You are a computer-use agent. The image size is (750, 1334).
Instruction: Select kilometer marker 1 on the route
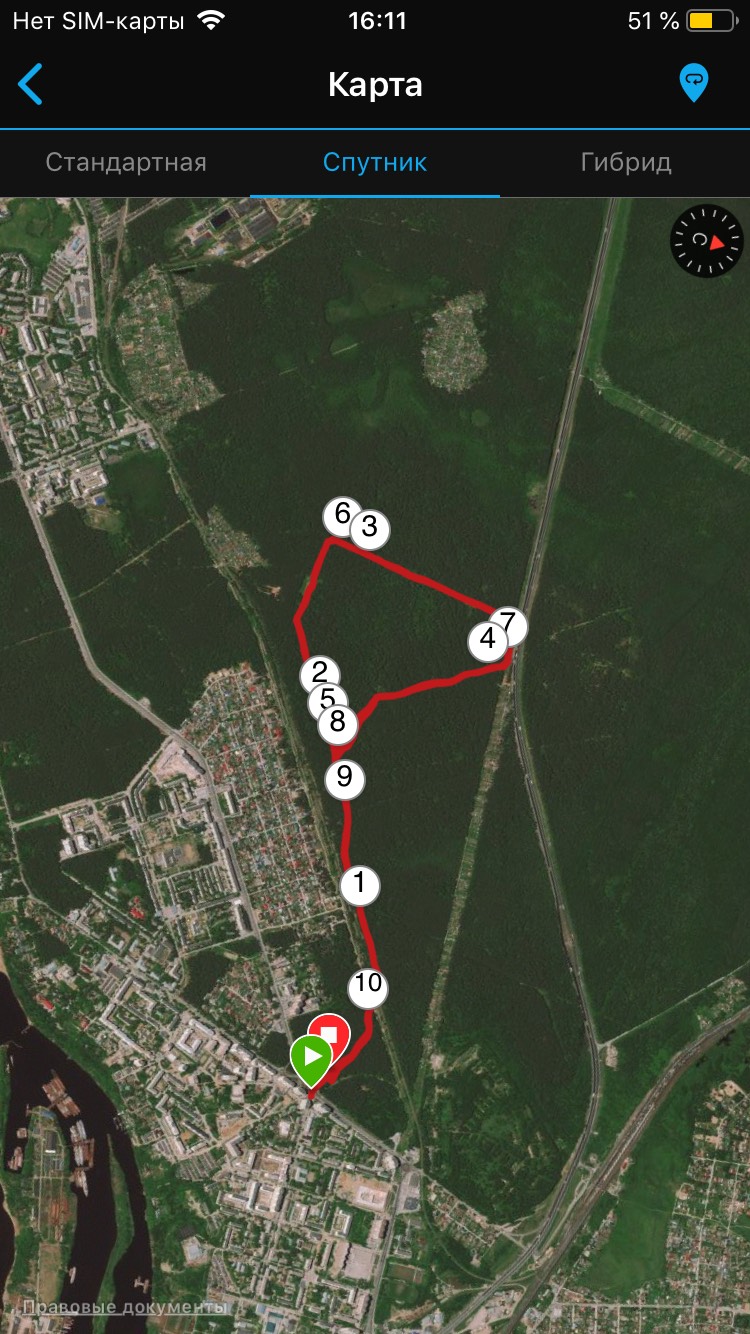click(360, 885)
